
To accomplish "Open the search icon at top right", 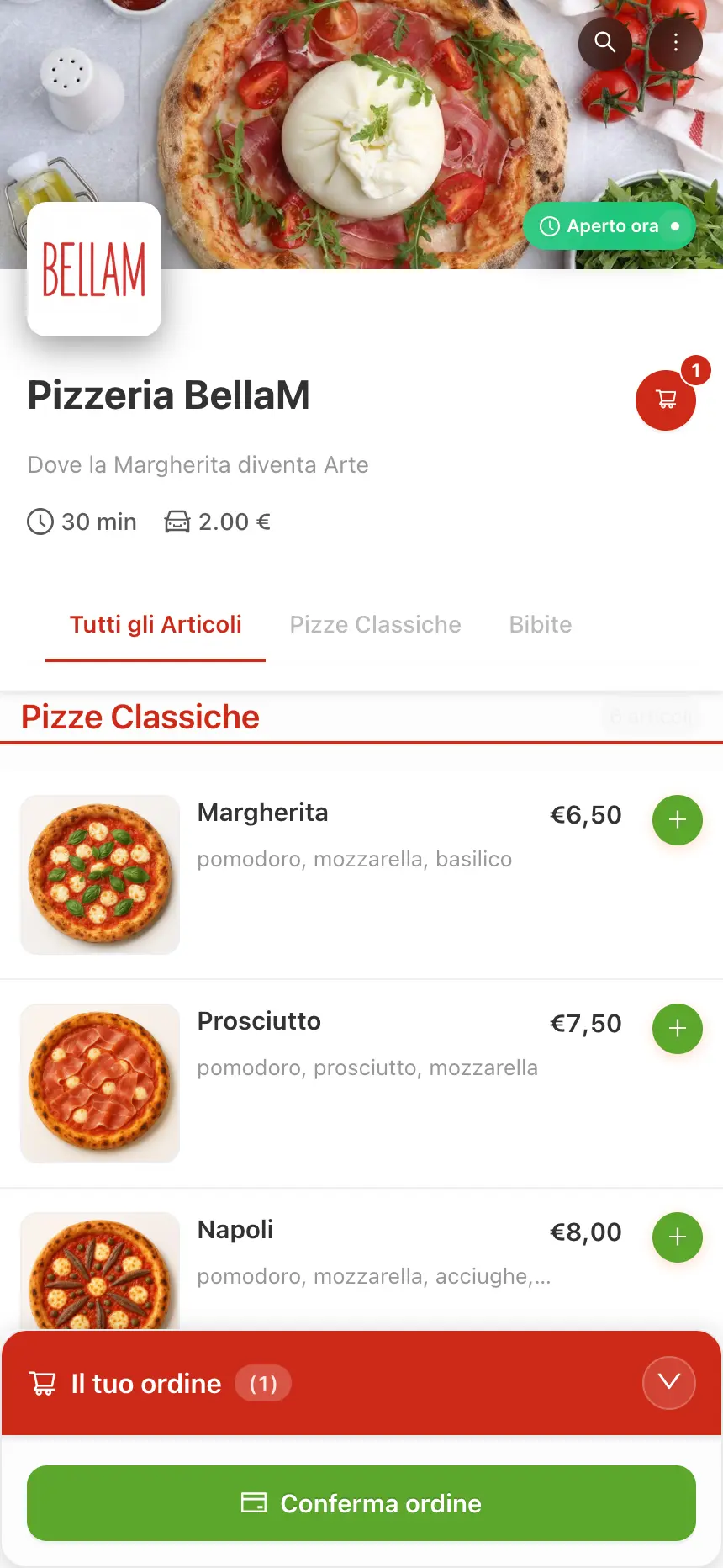I will 604,43.
